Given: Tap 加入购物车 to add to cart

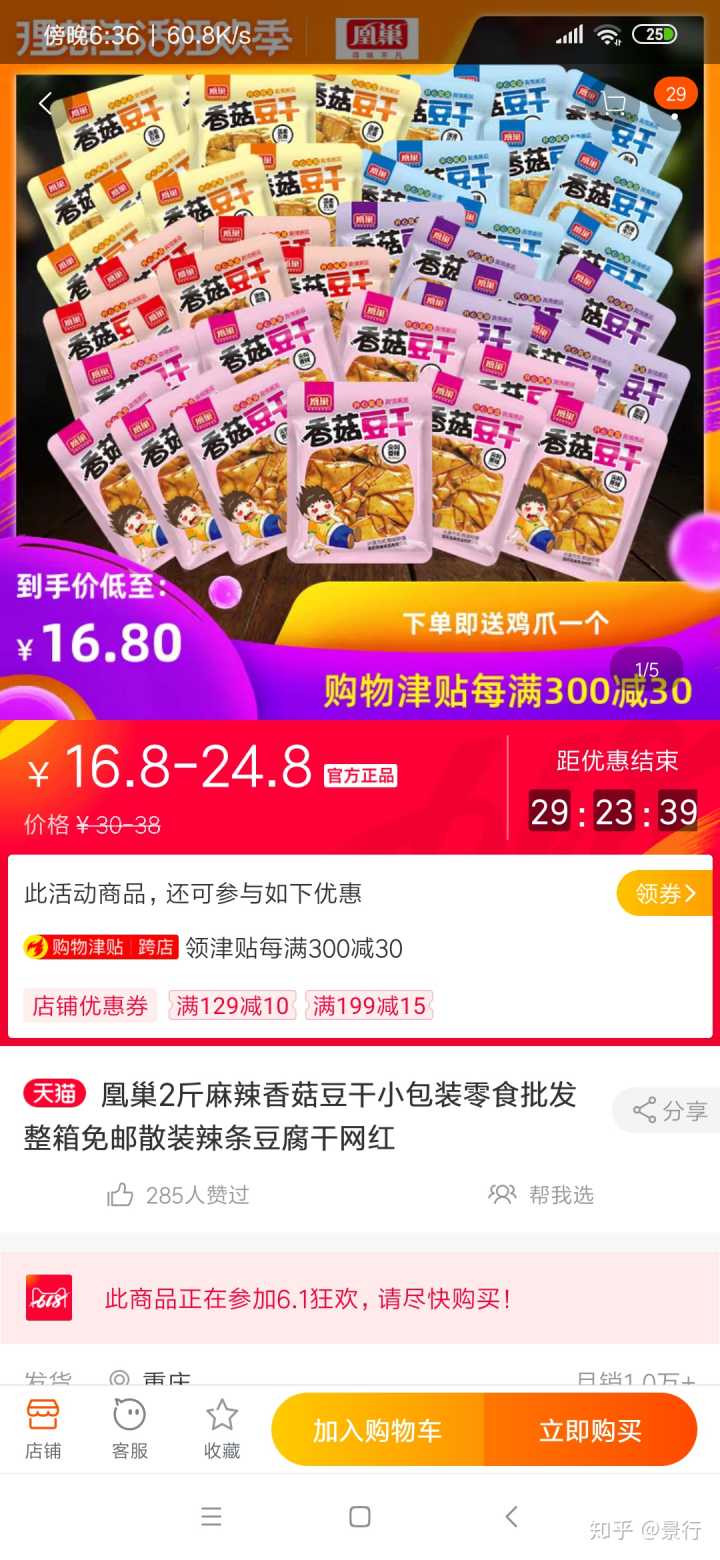Looking at the screenshot, I should point(377,1430).
